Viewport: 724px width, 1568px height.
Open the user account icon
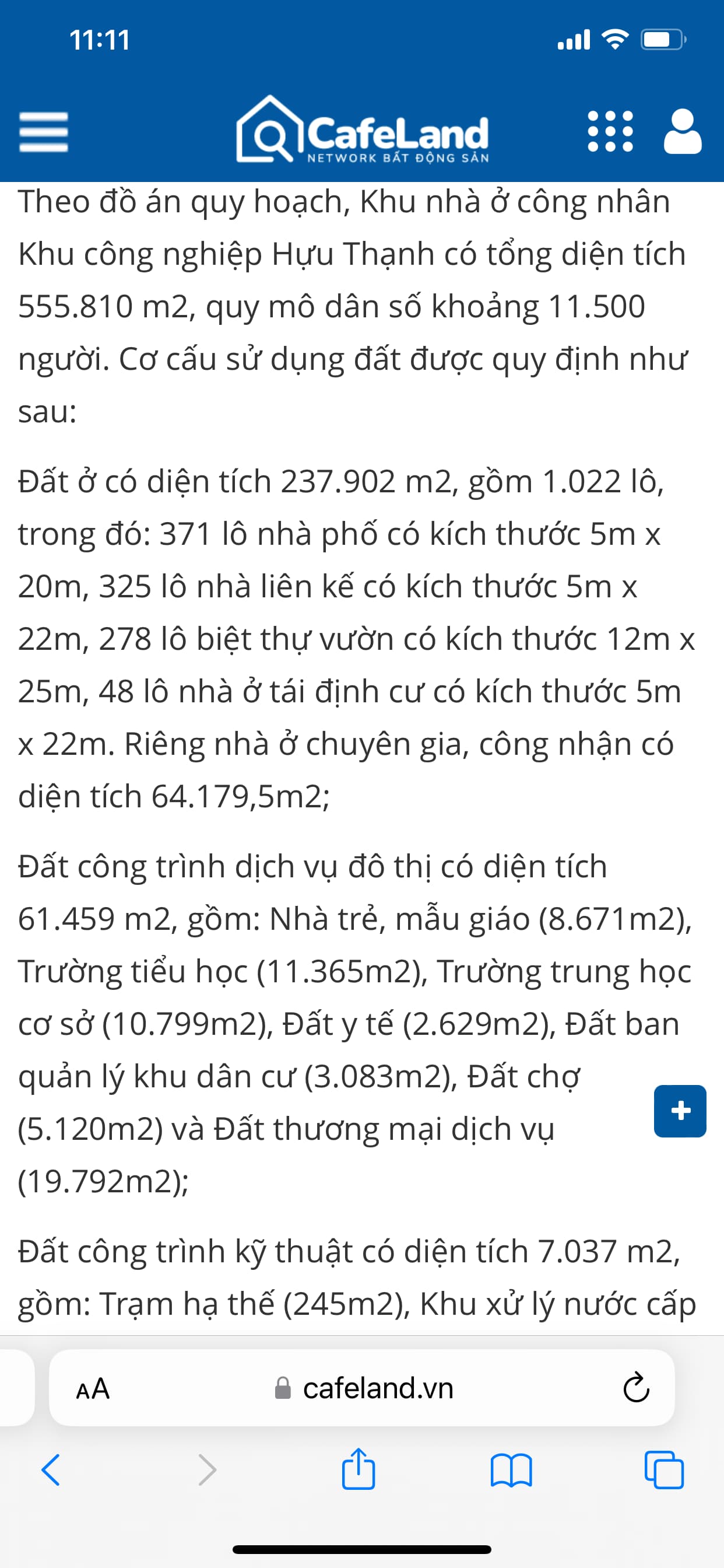click(682, 131)
